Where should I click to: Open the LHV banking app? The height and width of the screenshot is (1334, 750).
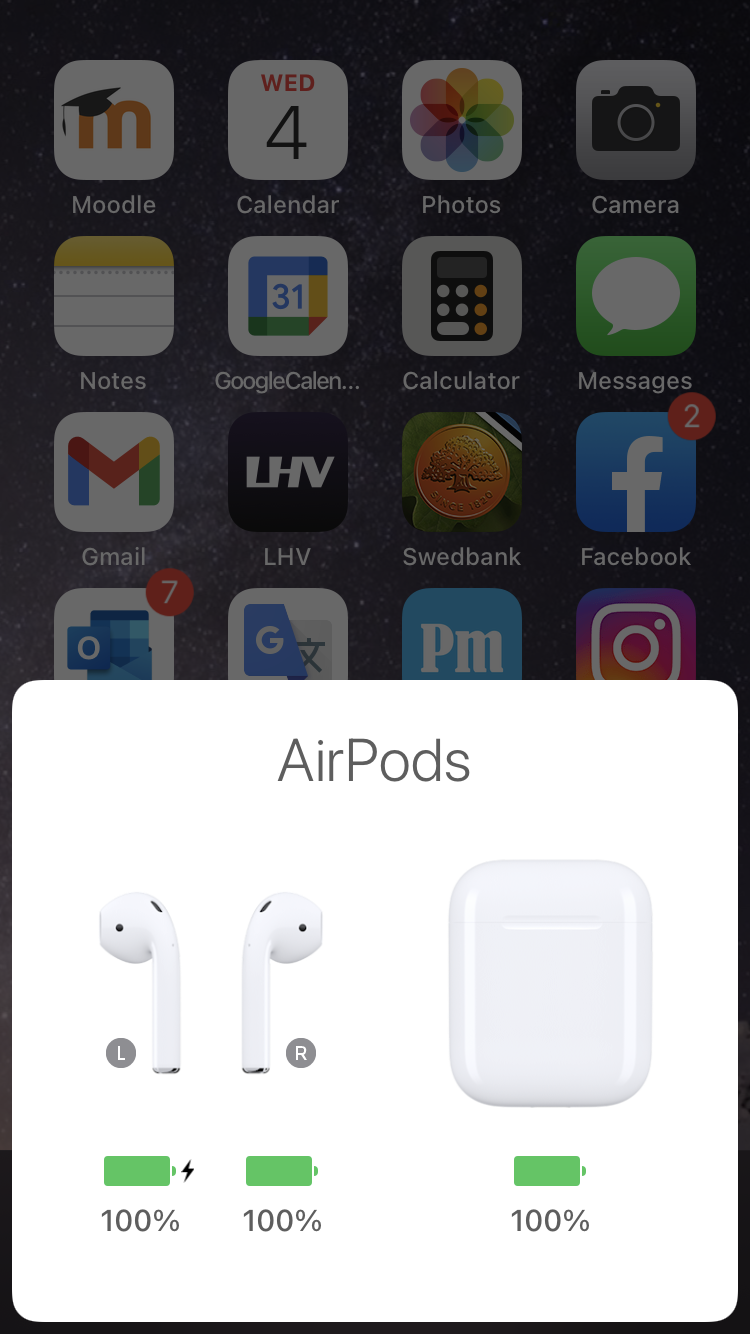[288, 472]
